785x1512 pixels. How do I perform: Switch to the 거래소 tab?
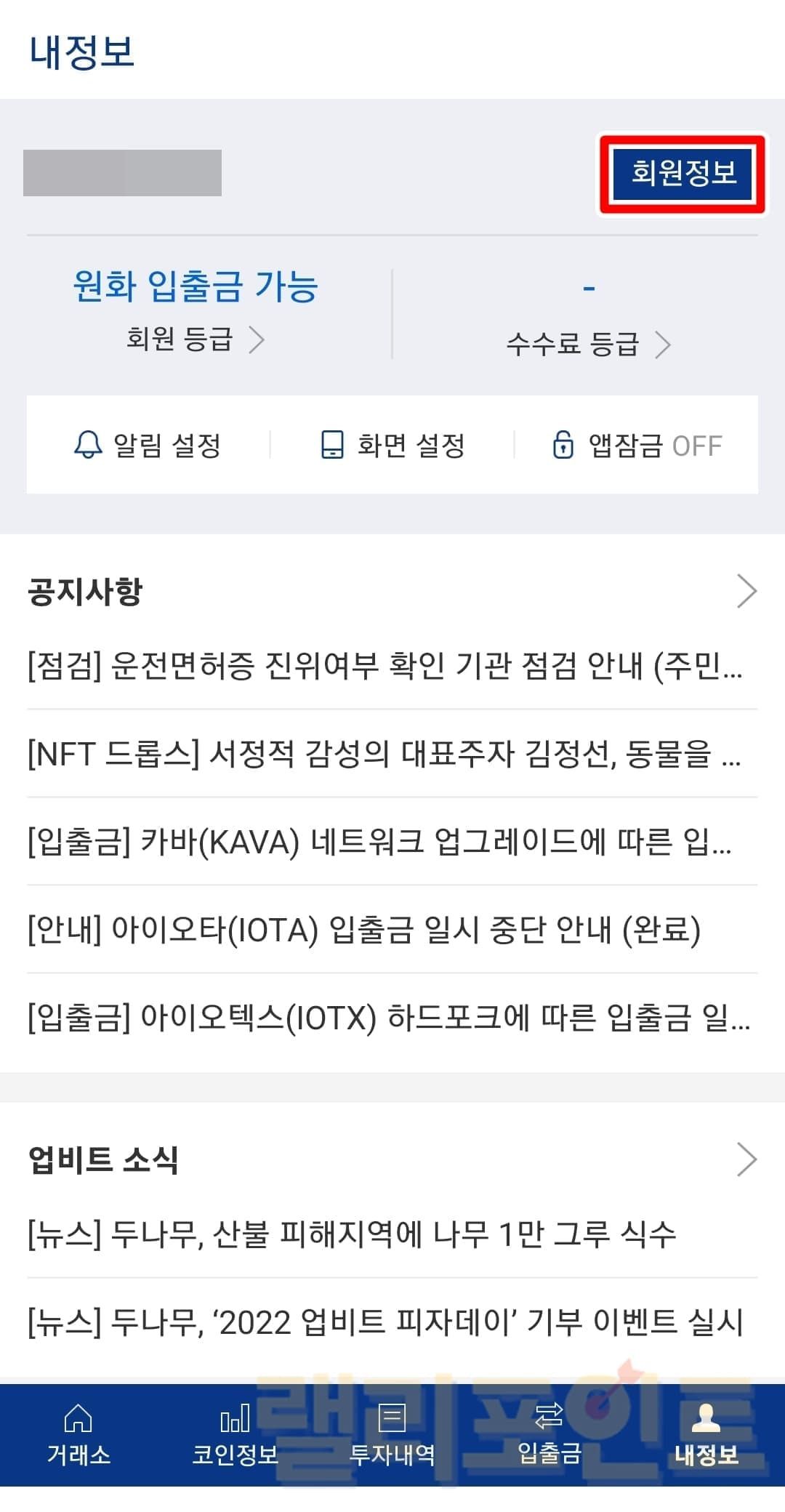(x=78, y=1434)
